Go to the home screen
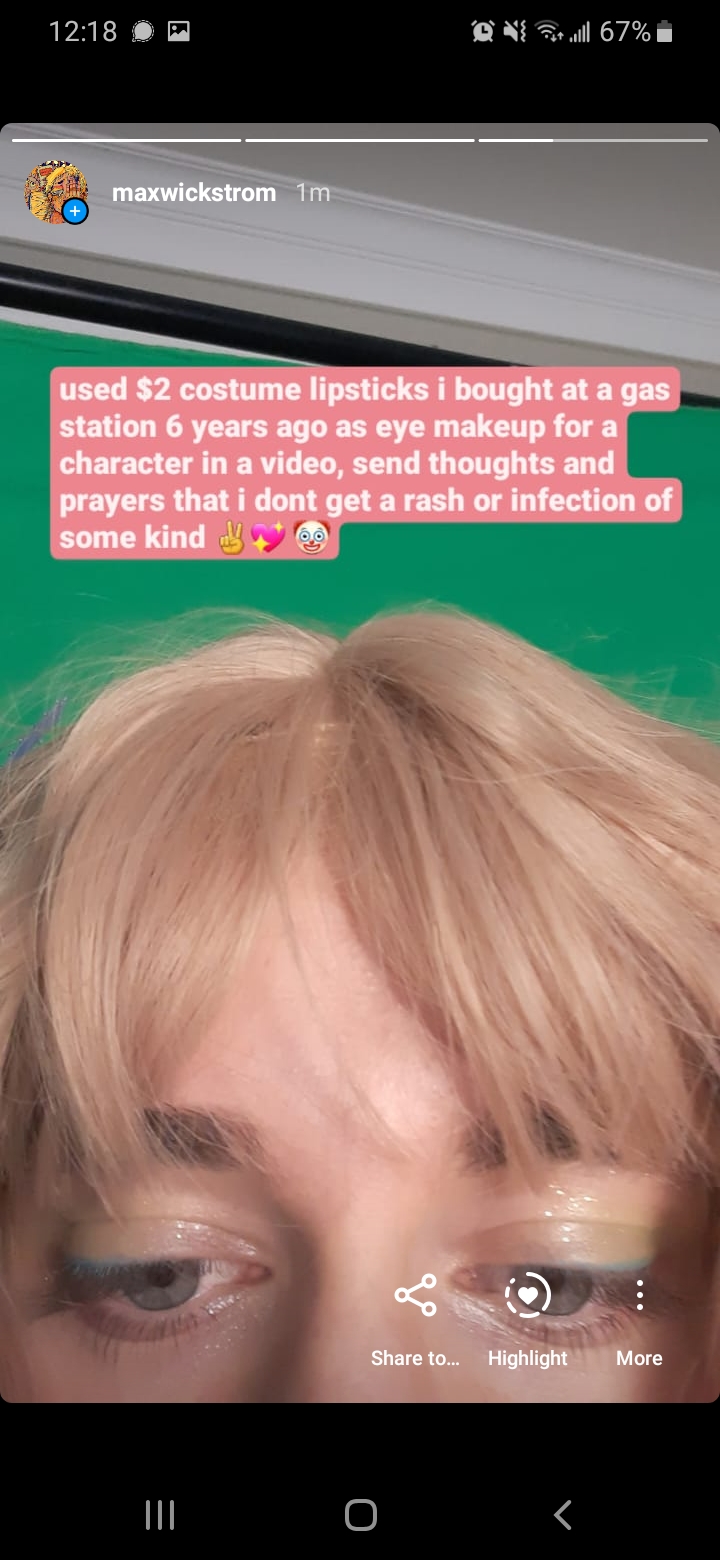720x1560 pixels. [360, 1515]
